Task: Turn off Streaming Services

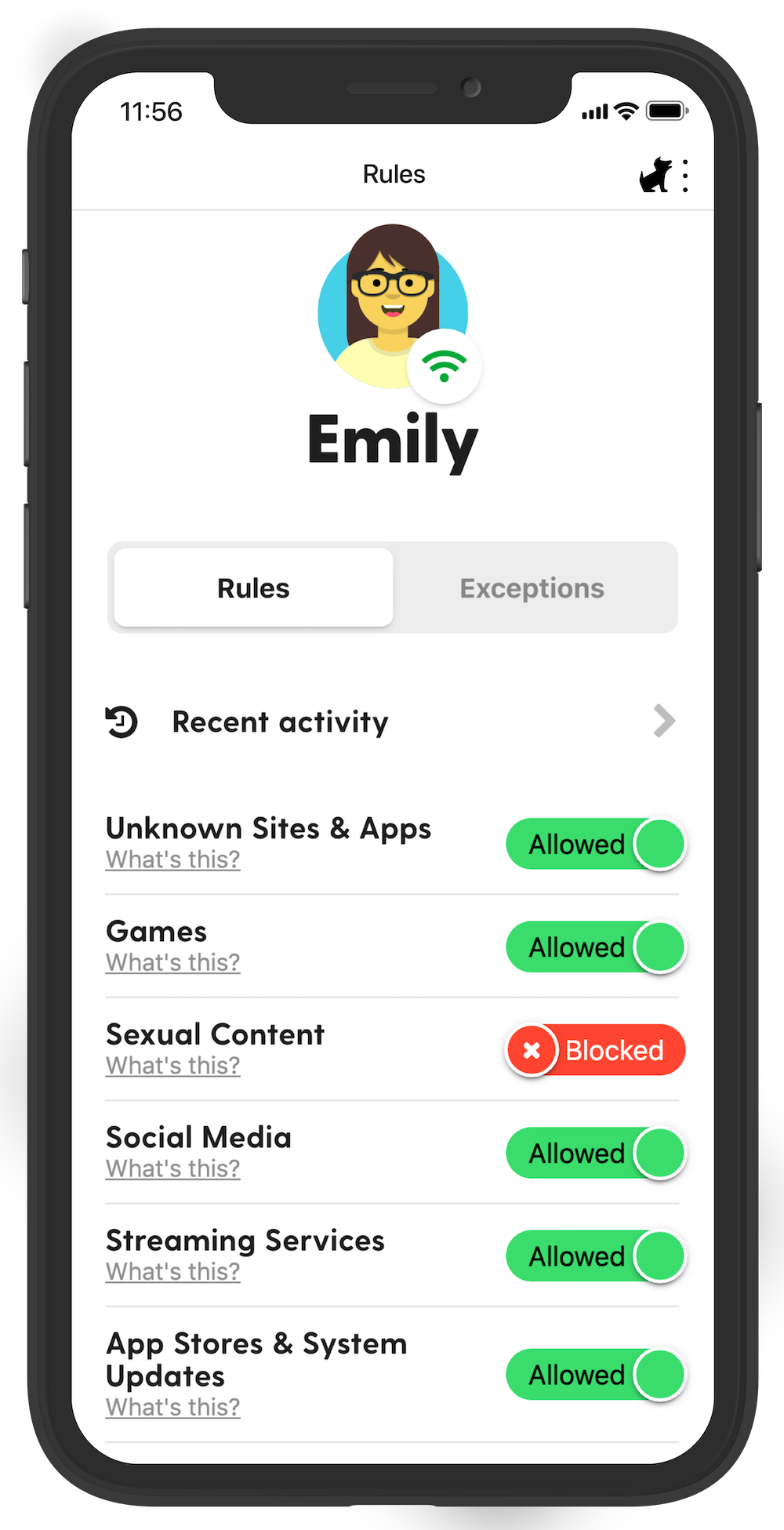Action: [597, 1256]
